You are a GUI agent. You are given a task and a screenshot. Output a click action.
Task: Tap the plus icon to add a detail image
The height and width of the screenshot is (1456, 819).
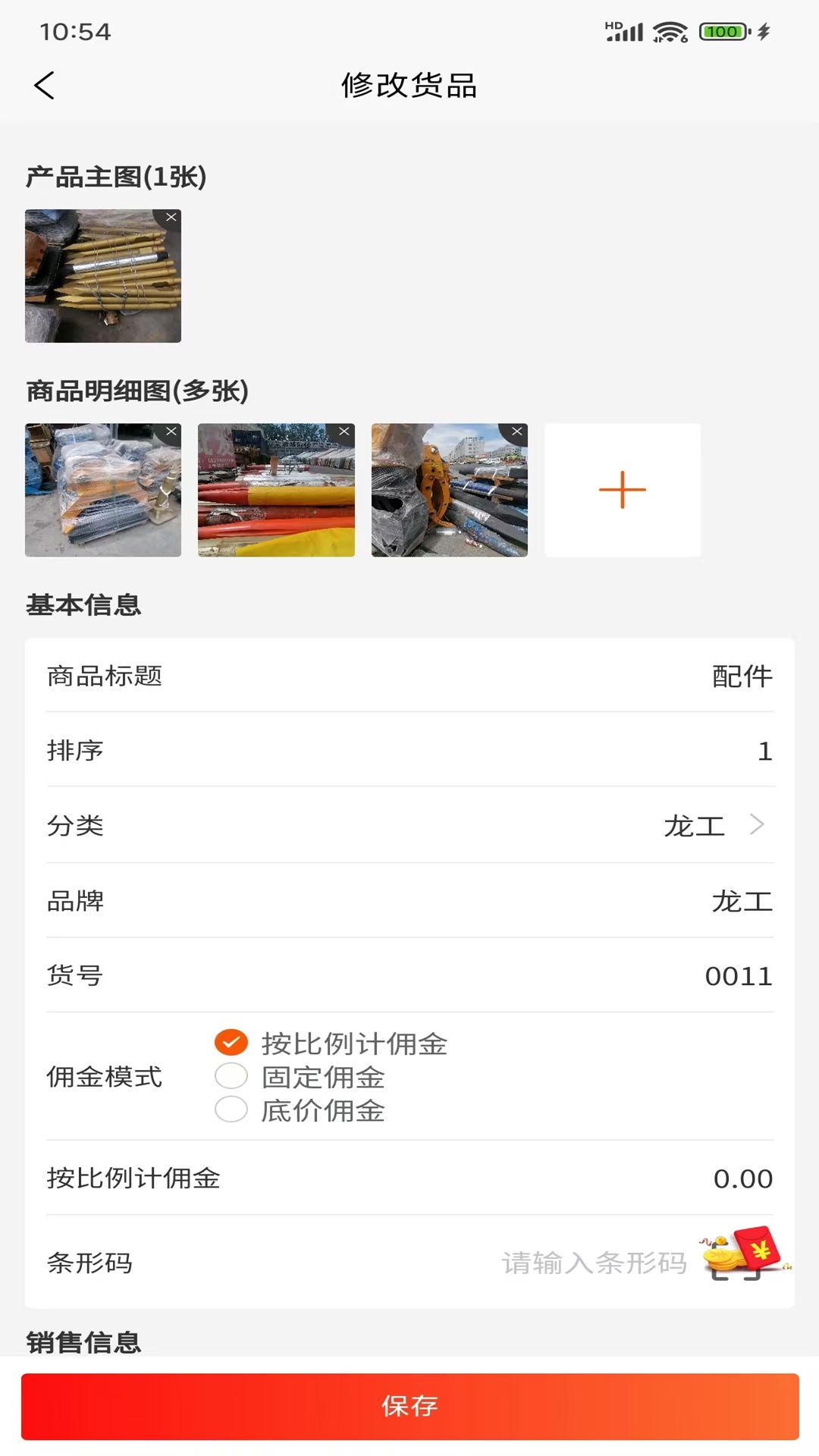(622, 490)
